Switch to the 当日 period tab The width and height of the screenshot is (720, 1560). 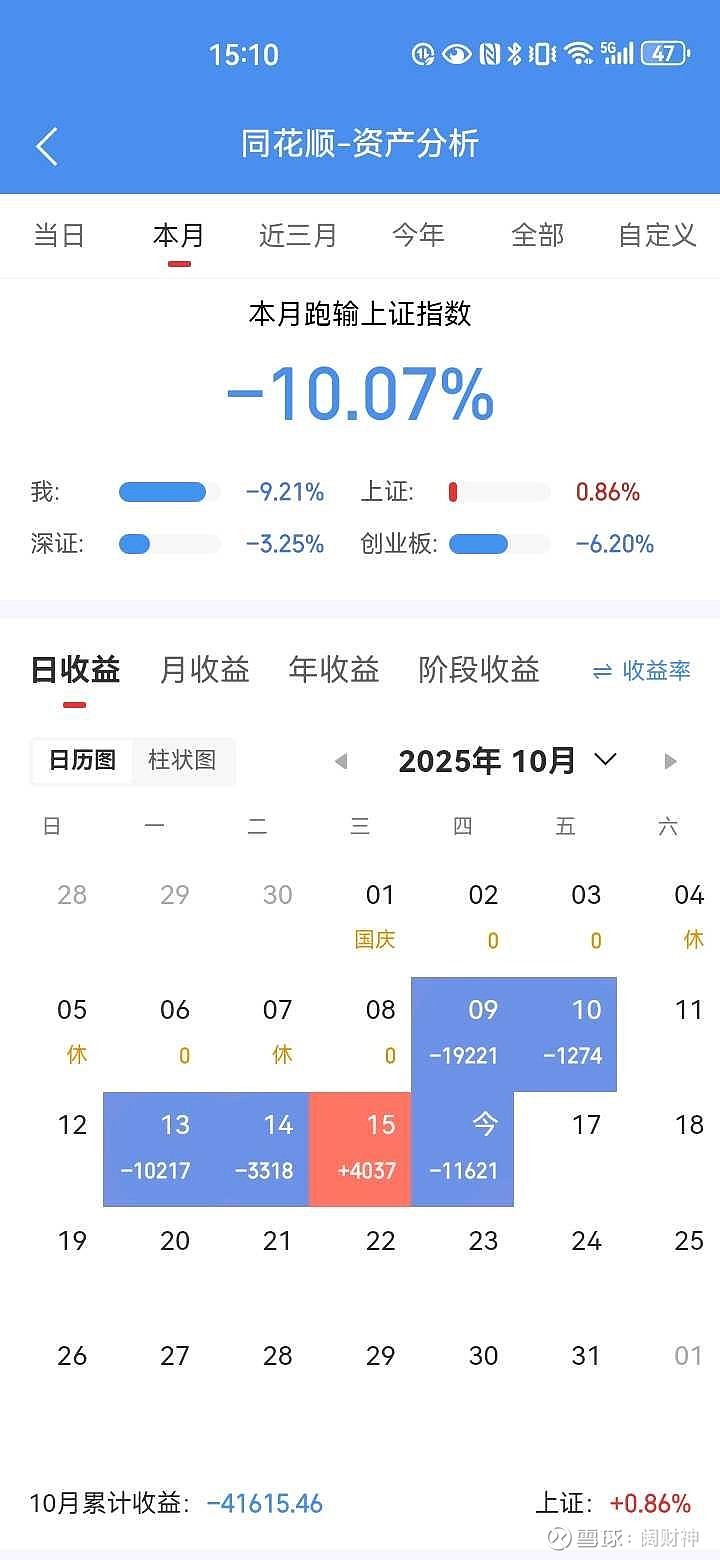(x=60, y=236)
